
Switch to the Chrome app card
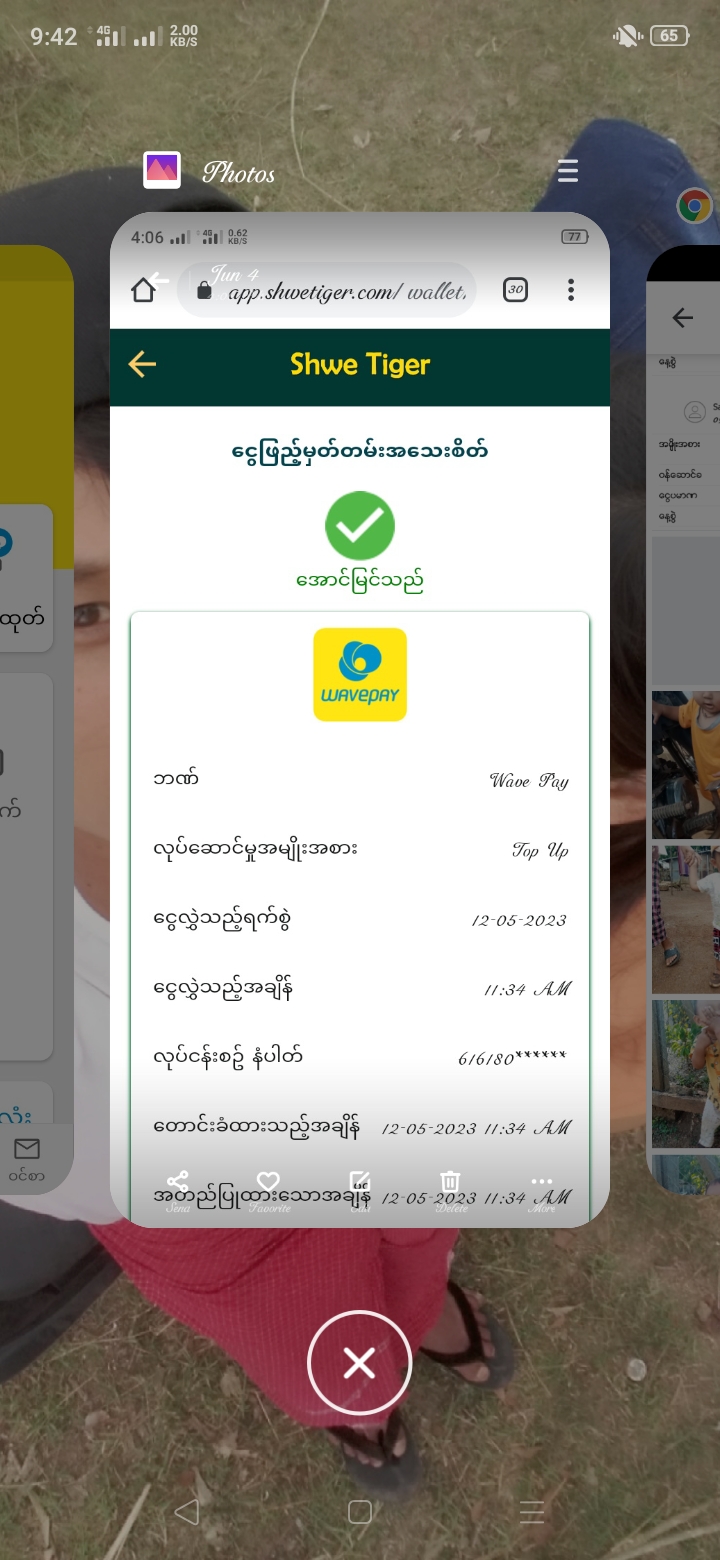pyautogui.click(x=685, y=720)
